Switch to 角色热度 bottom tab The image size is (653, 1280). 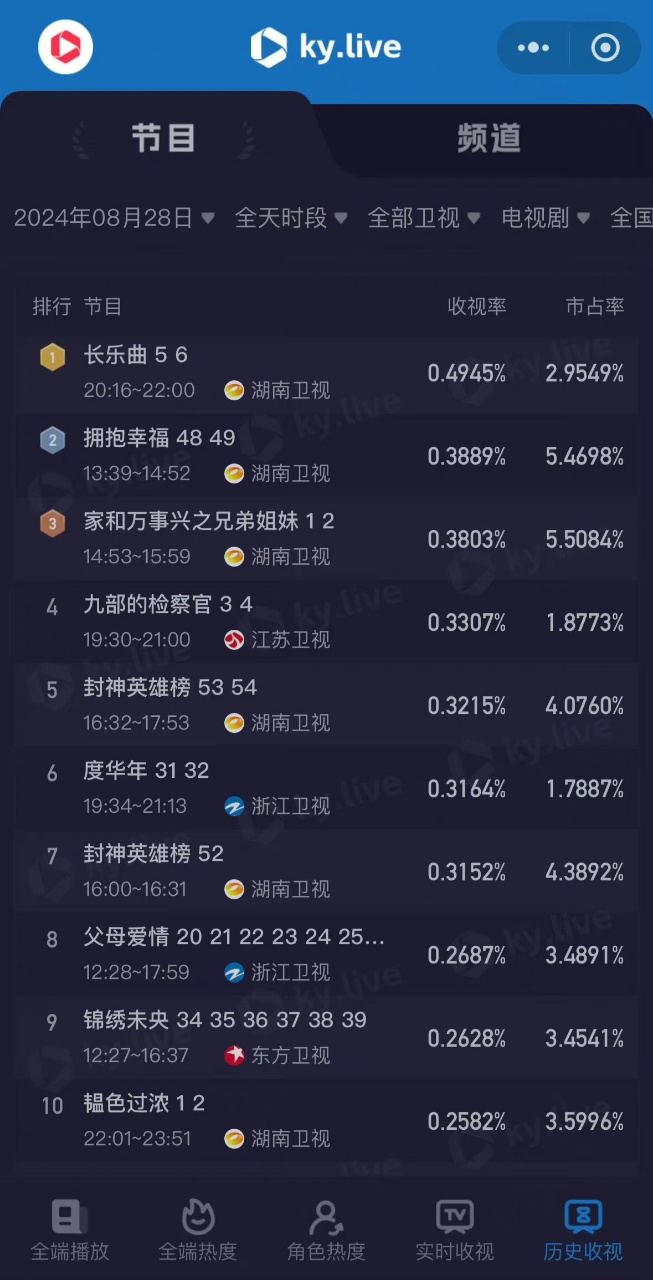pos(326,1230)
